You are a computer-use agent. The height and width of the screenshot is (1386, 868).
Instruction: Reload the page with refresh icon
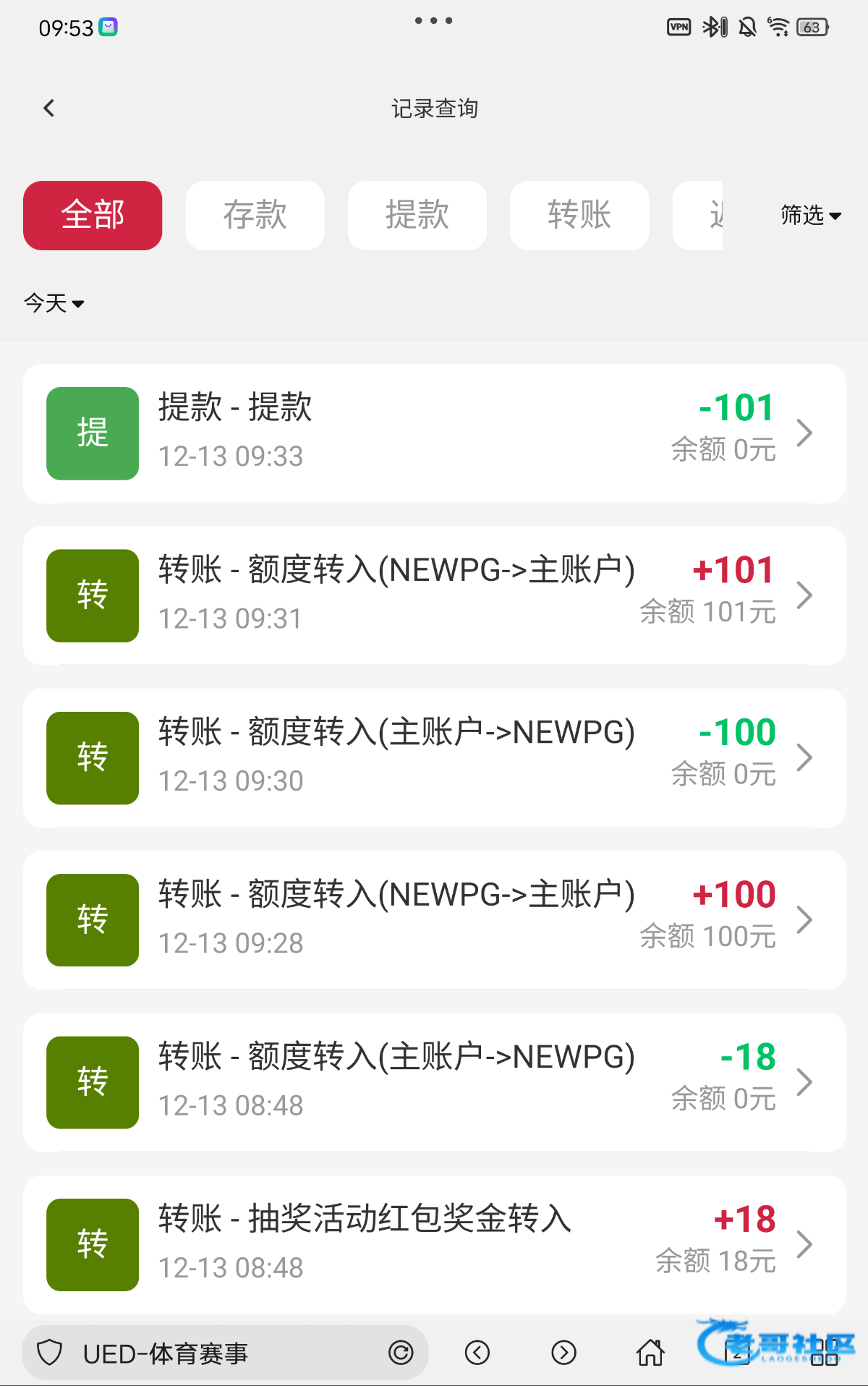[401, 1352]
